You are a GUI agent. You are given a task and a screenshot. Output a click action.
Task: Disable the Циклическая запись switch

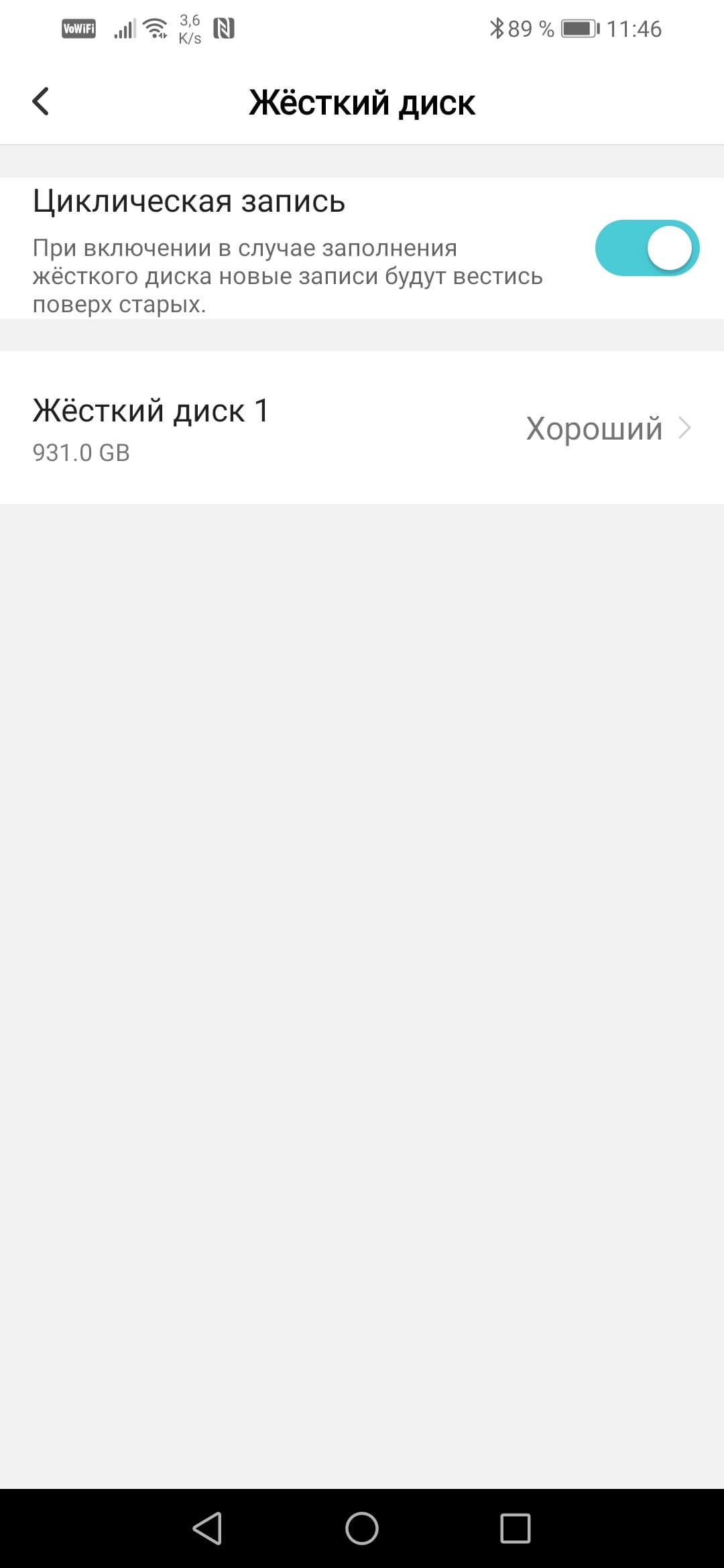point(646,248)
